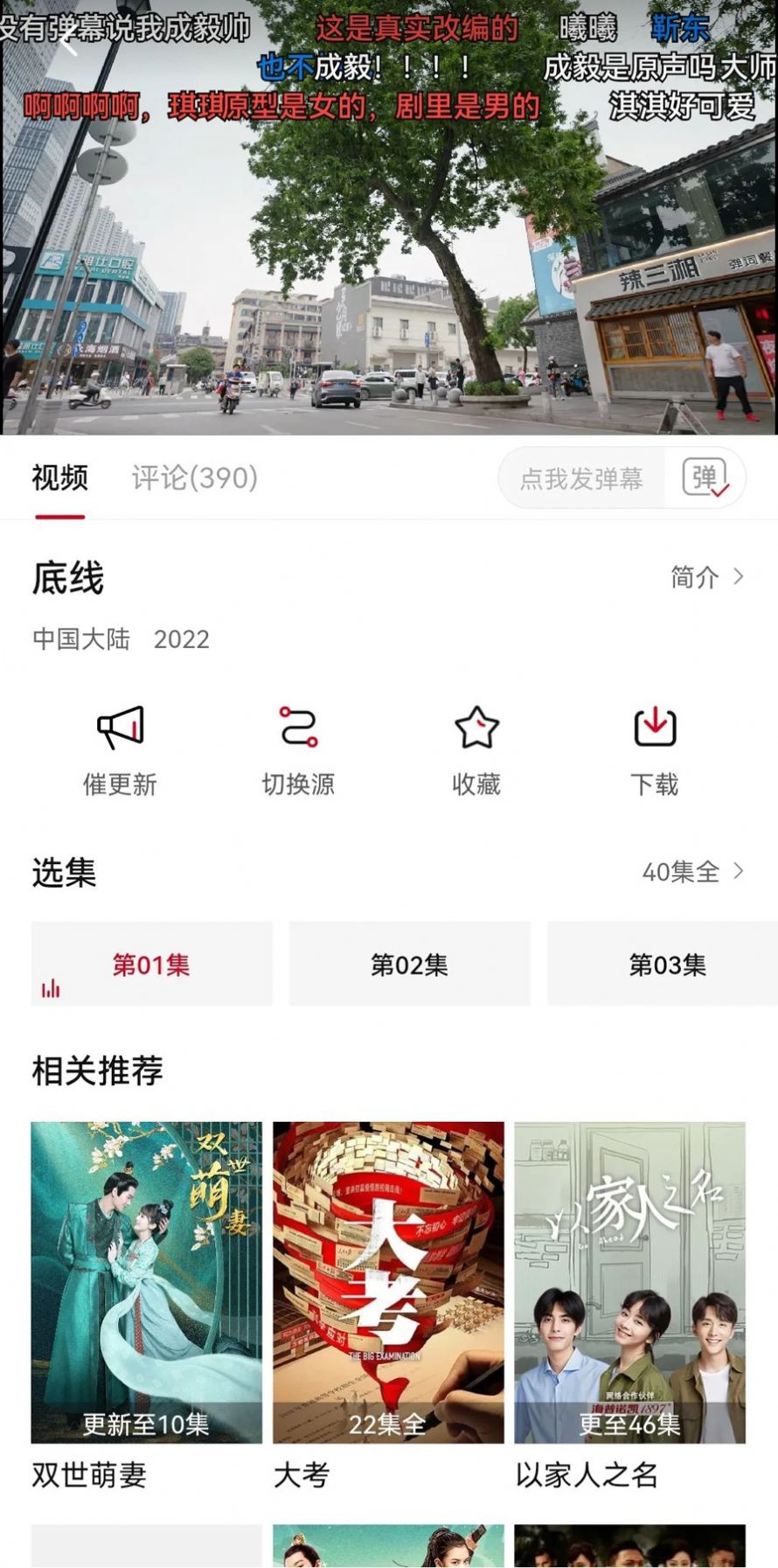Select the 视频 tab
This screenshot has width=778, height=1568.
[58, 478]
